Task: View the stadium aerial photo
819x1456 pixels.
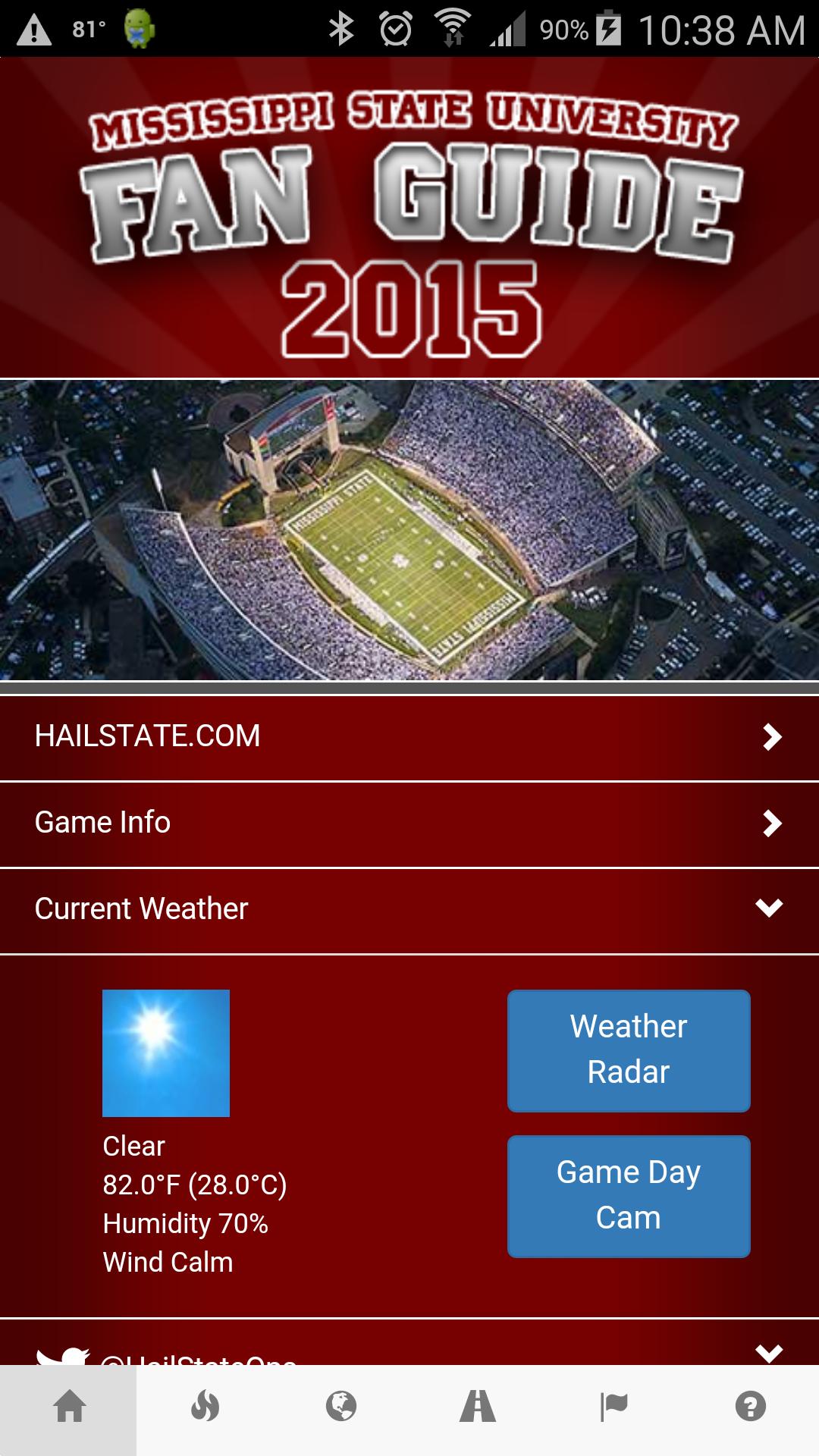Action: pos(409,531)
